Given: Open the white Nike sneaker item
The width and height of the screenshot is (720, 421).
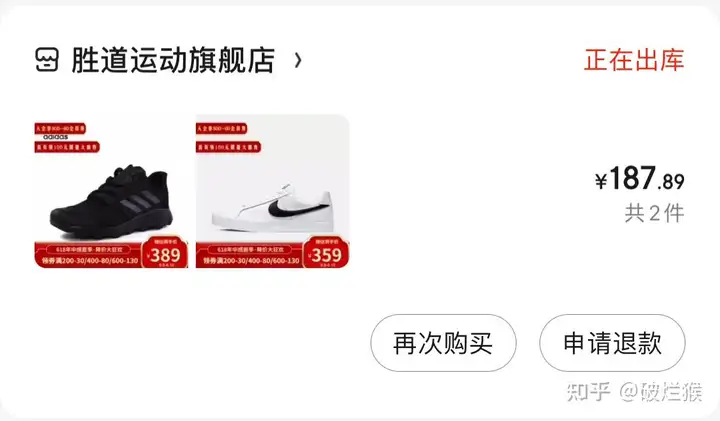Looking at the screenshot, I should (x=272, y=193).
